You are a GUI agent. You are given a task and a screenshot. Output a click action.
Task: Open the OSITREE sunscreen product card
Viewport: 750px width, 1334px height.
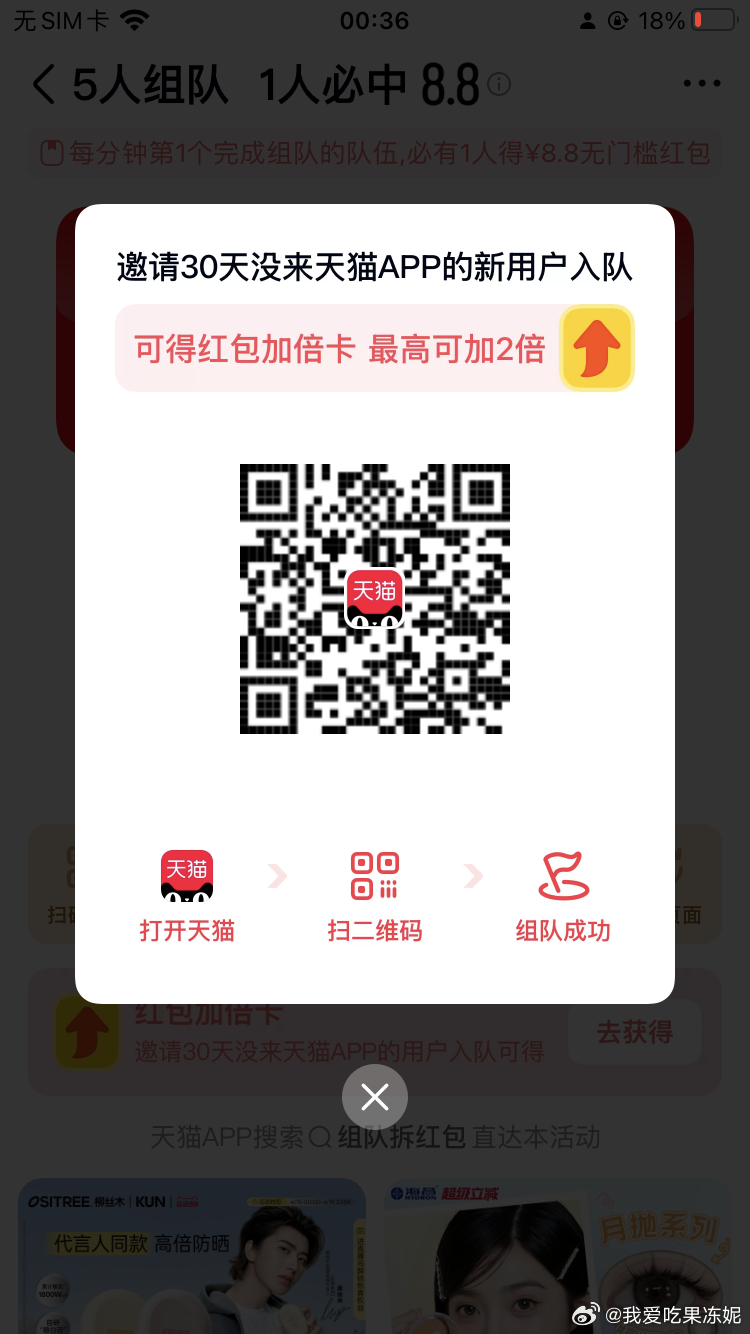(190, 1256)
